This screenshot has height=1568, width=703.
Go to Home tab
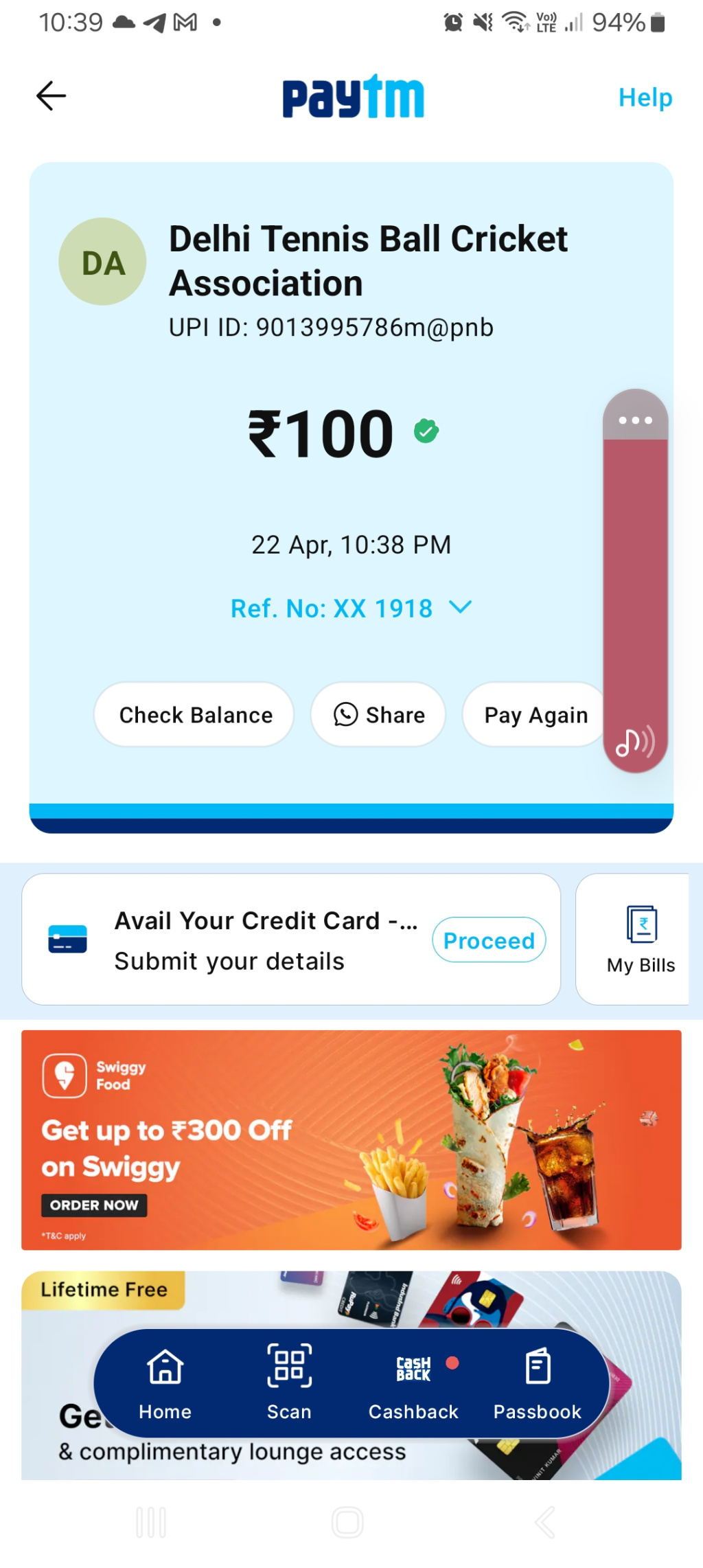165,1382
